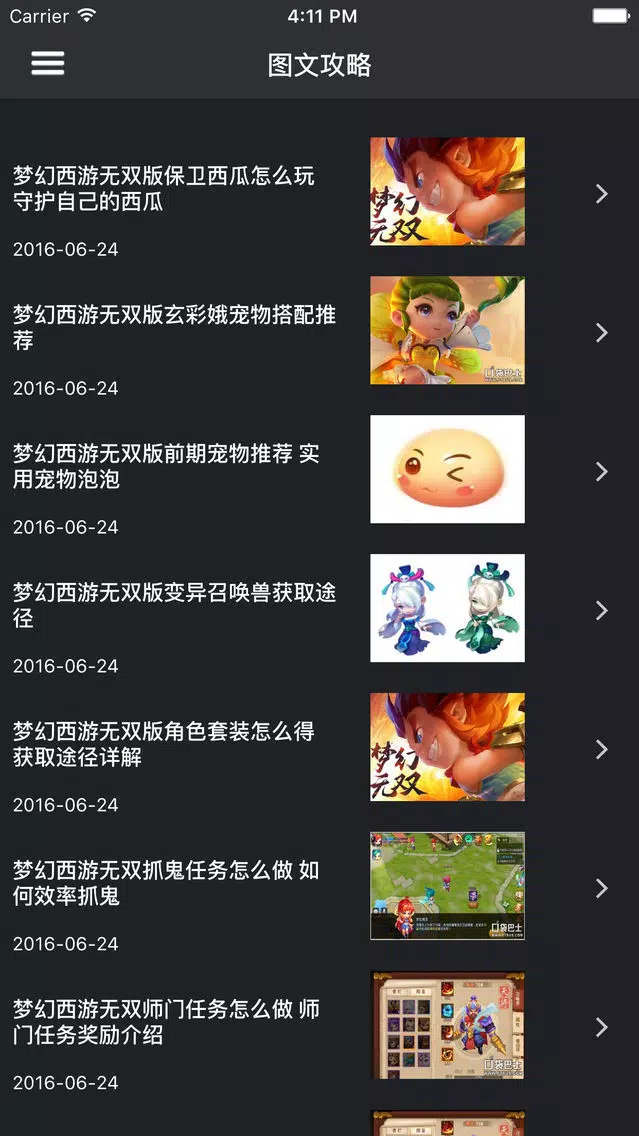Open the 师门任务怎么做 article
The image size is (639, 1136).
[x=320, y=1027]
